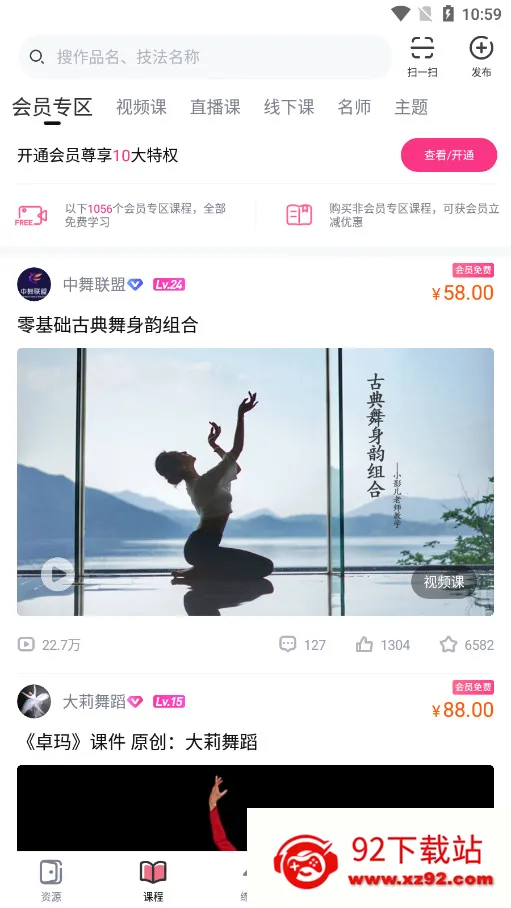Like the 零基础古典舞身韵组合 course
511x908 pixels.
[383, 645]
